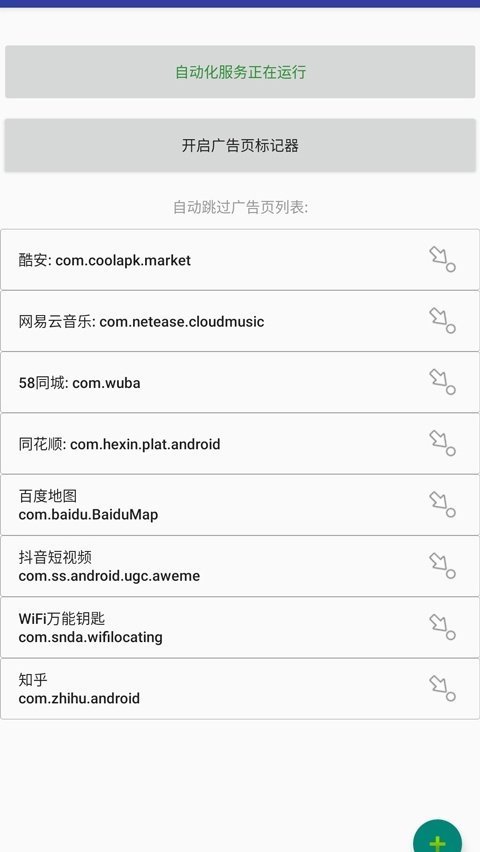Tap the pointer icon next to WiFi万能钥匙
This screenshot has width=480, height=852.
point(442,627)
